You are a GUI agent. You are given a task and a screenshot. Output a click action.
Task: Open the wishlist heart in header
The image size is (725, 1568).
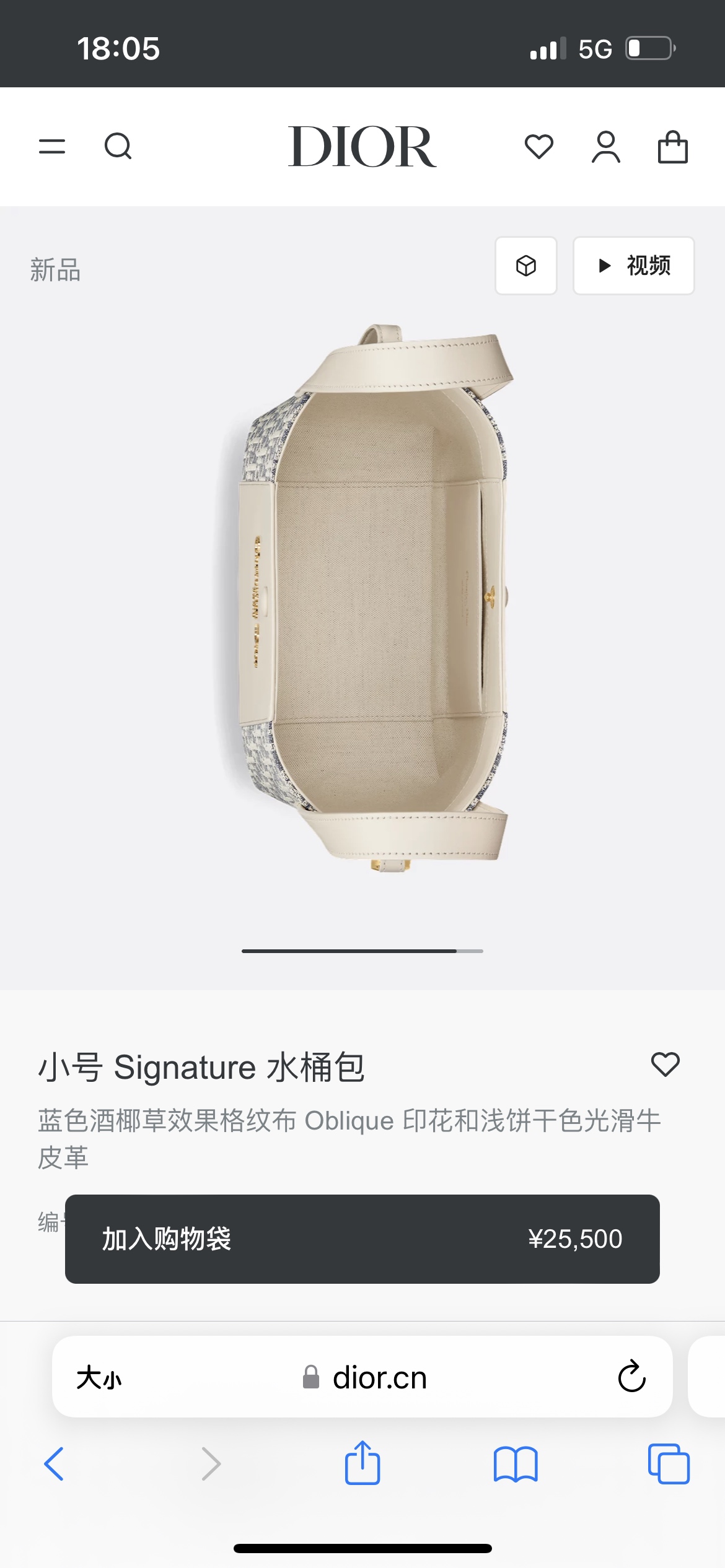click(538, 147)
